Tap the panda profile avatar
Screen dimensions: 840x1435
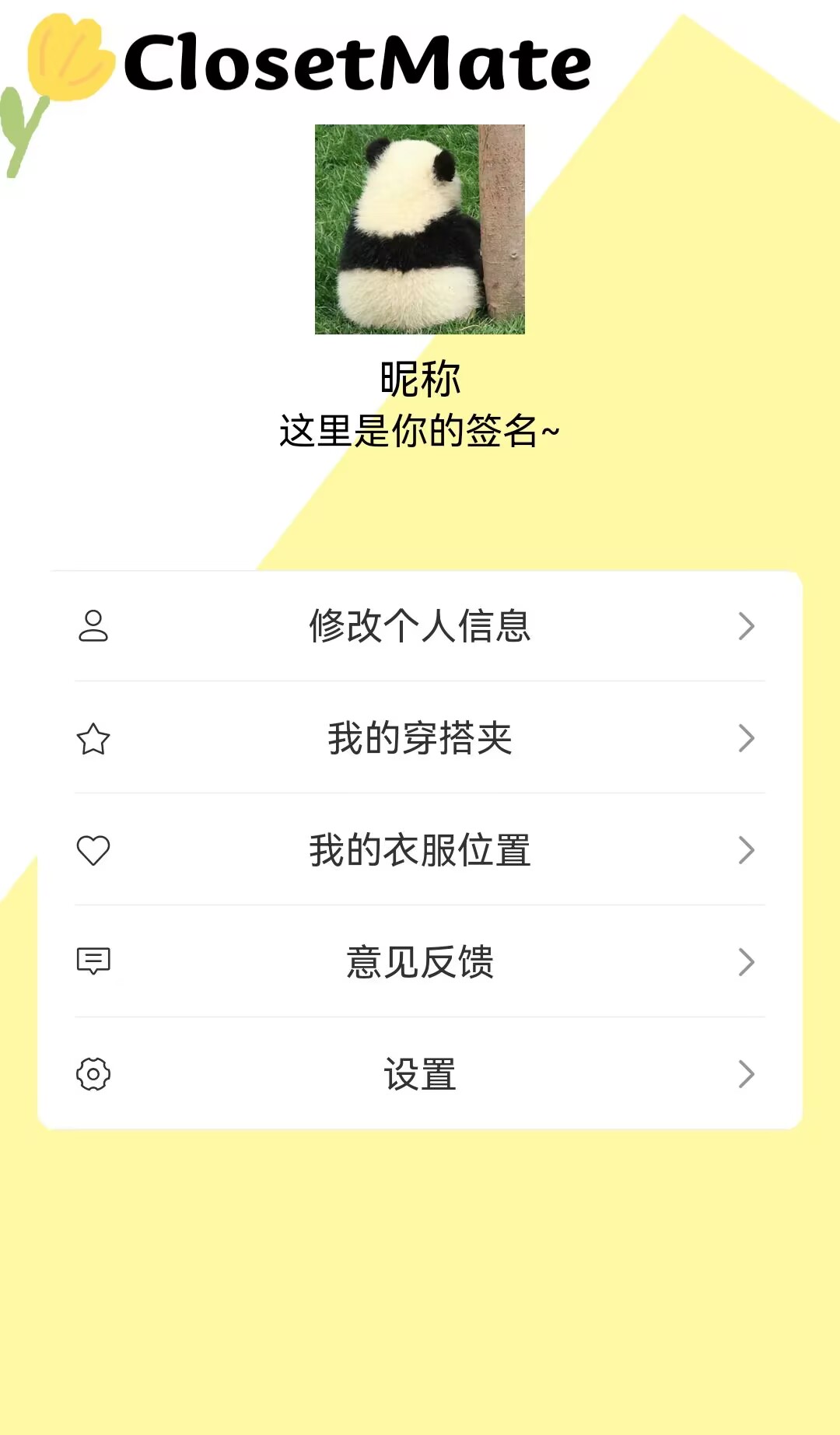pyautogui.click(x=420, y=229)
